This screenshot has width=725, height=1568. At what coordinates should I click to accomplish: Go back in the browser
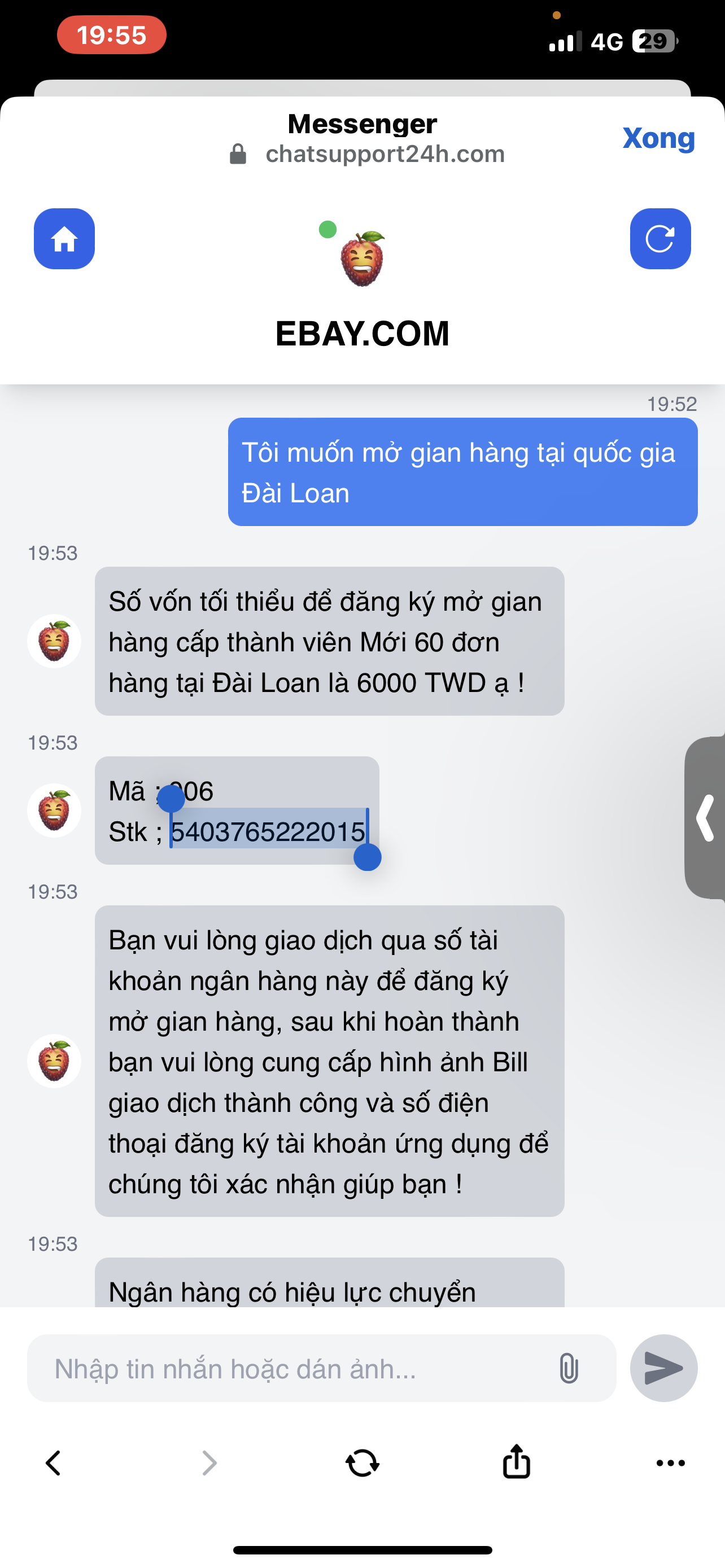click(54, 1462)
